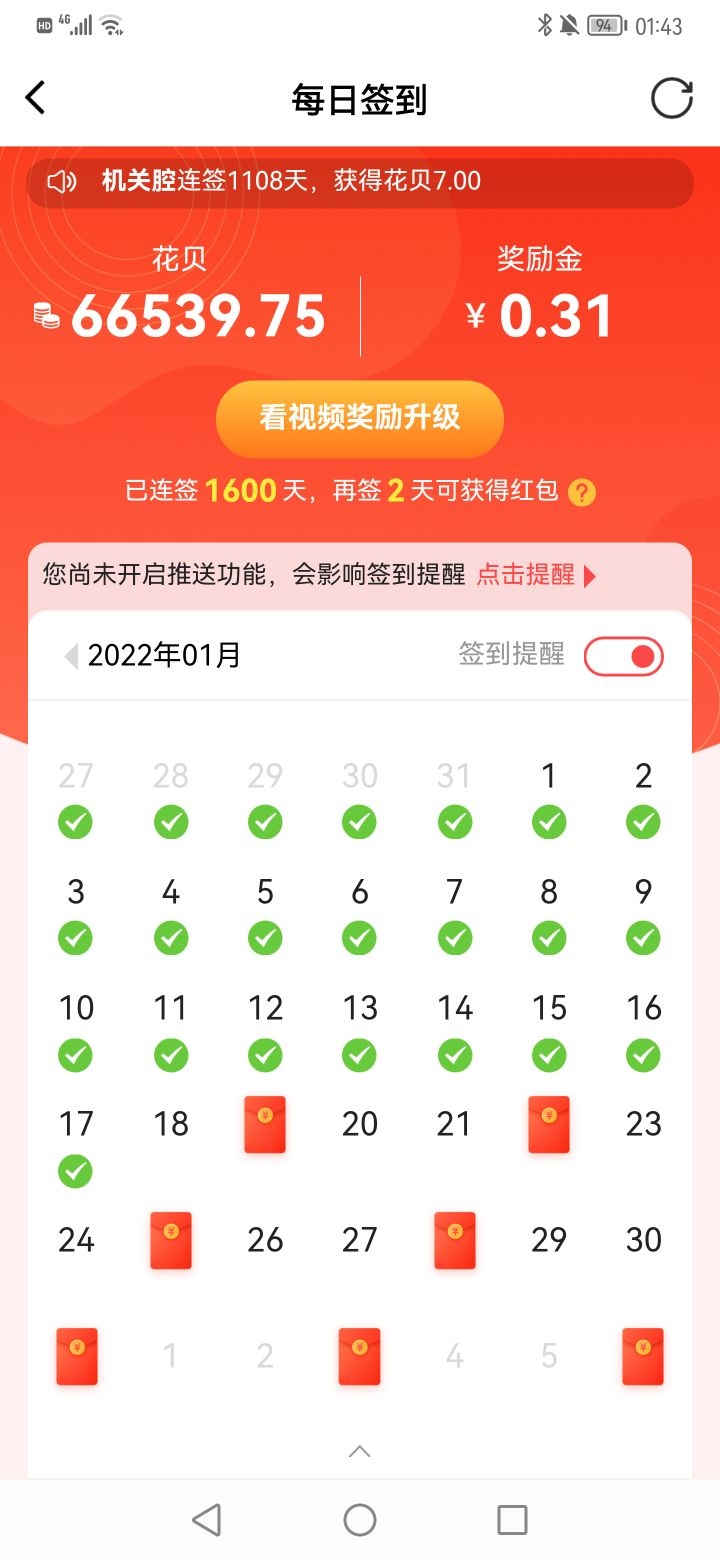720x1560 pixels.
Task: Tap the system home button
Action: point(360,1520)
